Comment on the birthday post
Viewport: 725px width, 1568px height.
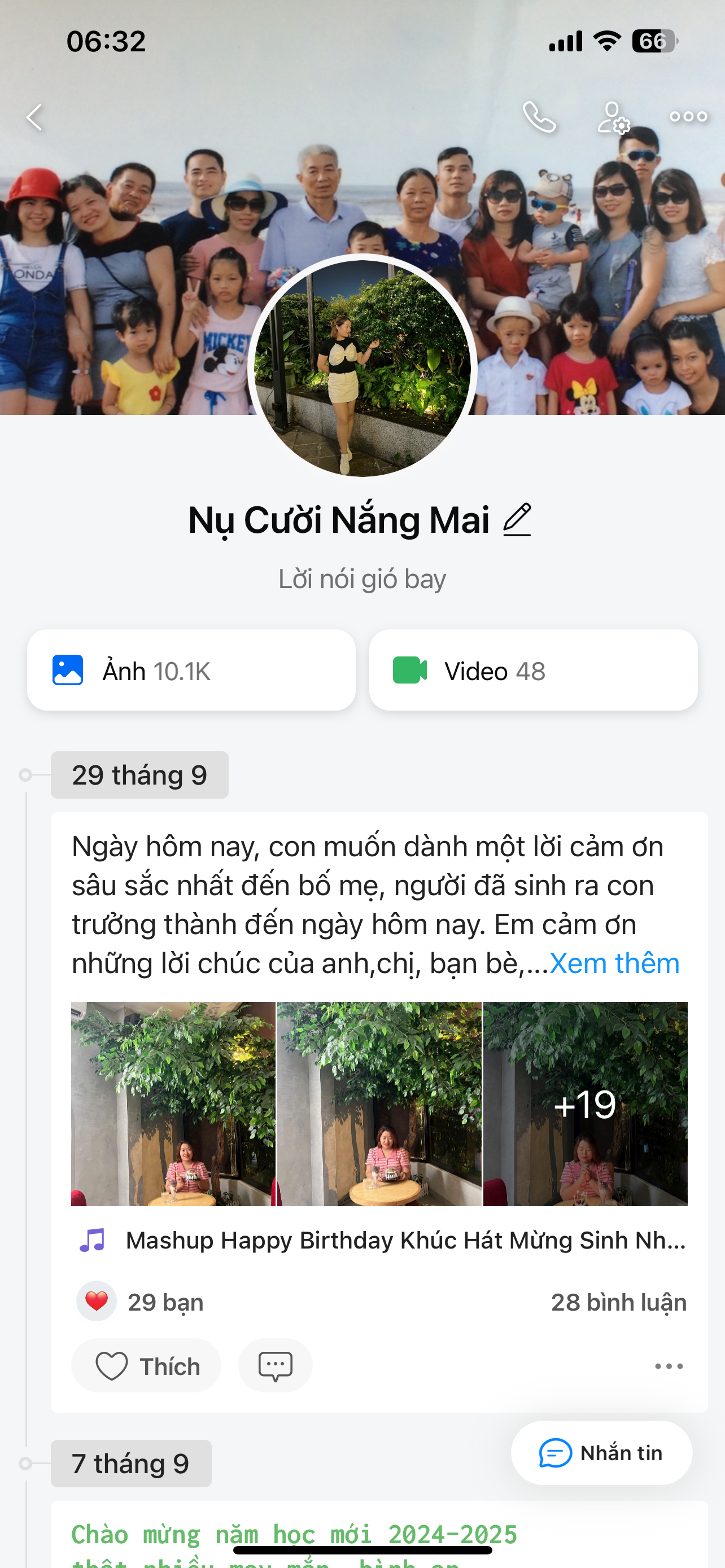point(275,1366)
